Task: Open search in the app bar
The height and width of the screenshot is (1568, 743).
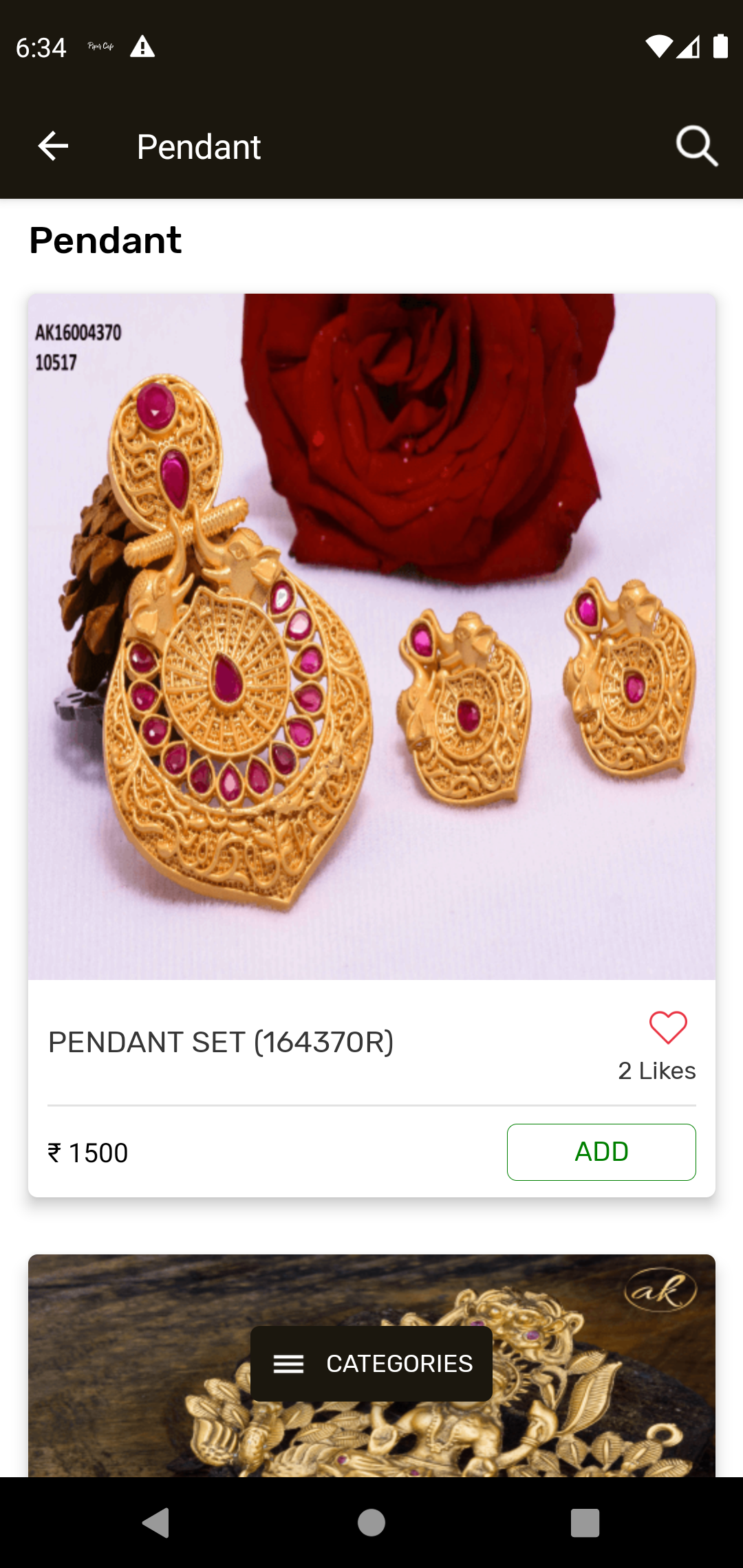Action: [x=696, y=146]
